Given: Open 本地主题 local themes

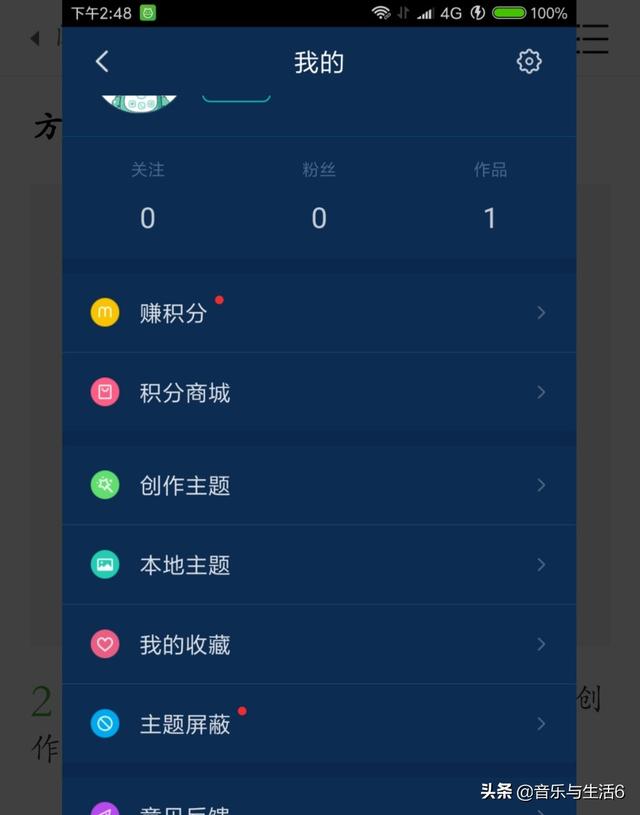Looking at the screenshot, I should [318, 565].
